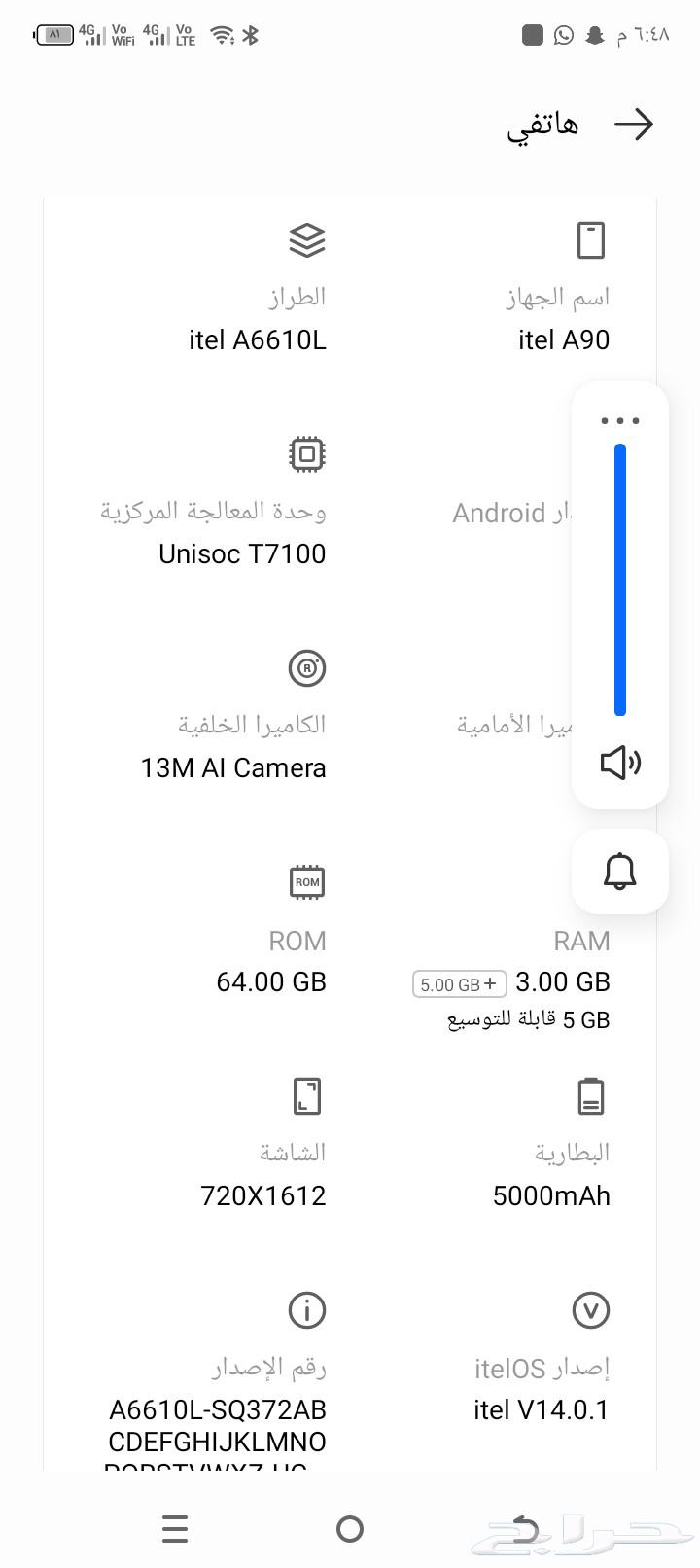Click the itelOS version circle icon
This screenshot has height=1568, width=700.
590,1310
